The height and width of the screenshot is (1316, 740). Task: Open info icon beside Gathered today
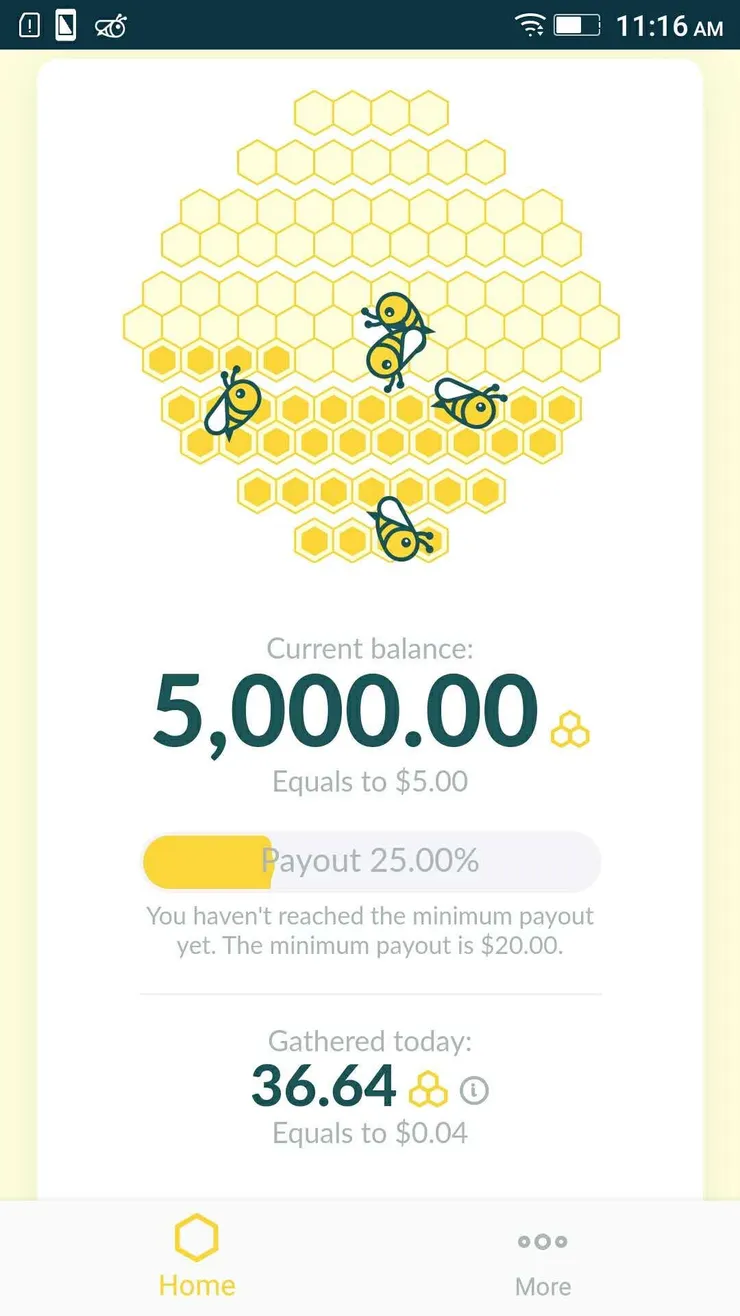tap(474, 1089)
